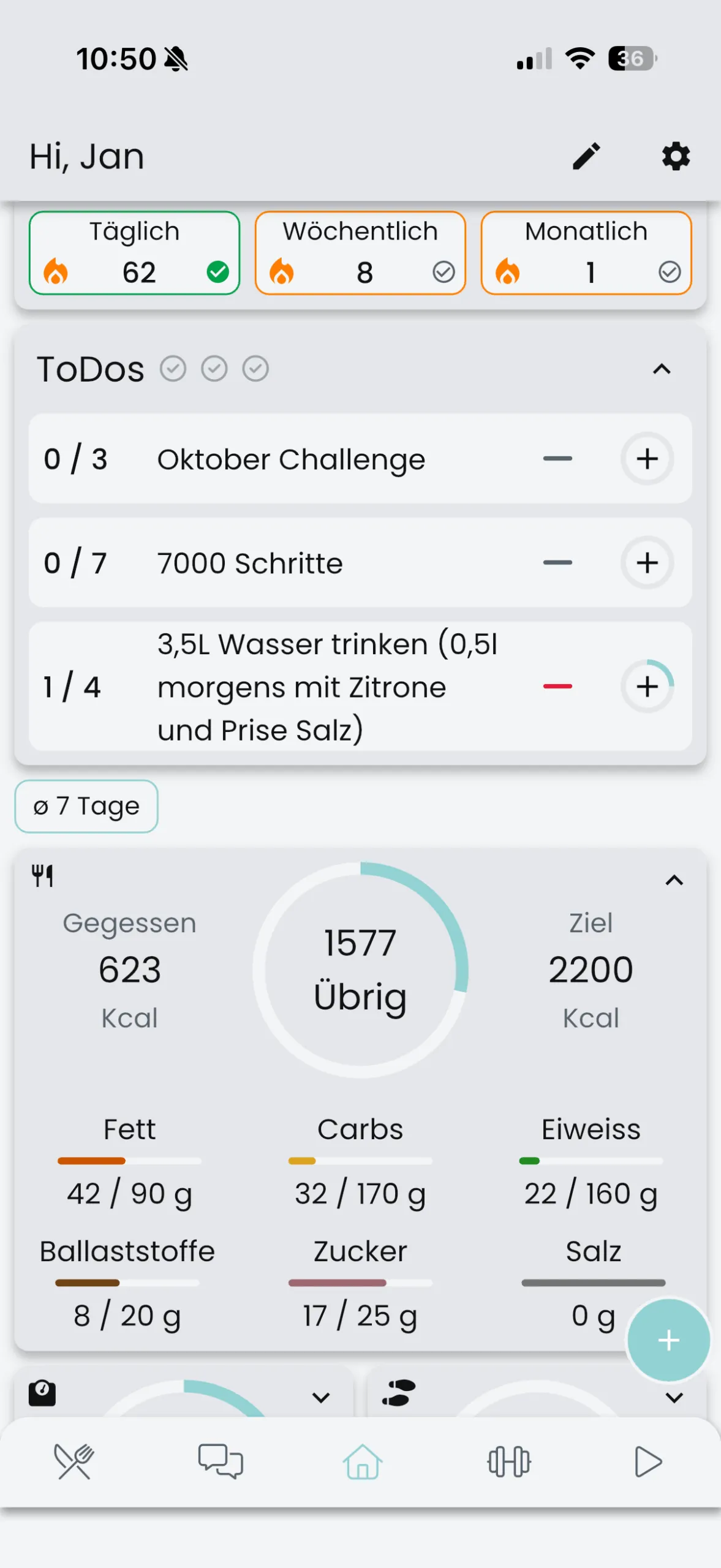Collapse the ToDos section
Image resolution: width=721 pixels, height=1568 pixels.
[x=662, y=369]
